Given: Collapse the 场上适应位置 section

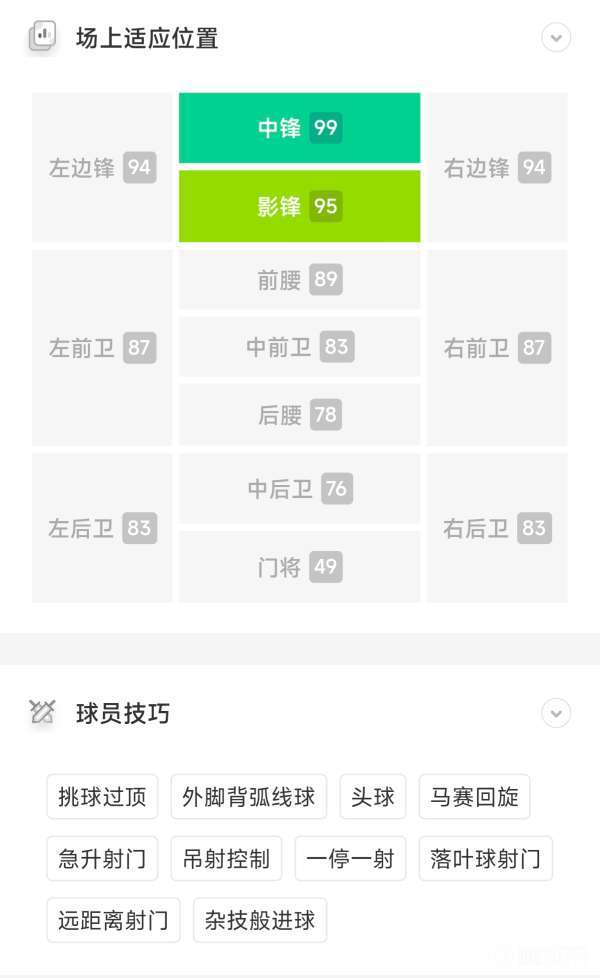Looking at the screenshot, I should pos(556,38).
